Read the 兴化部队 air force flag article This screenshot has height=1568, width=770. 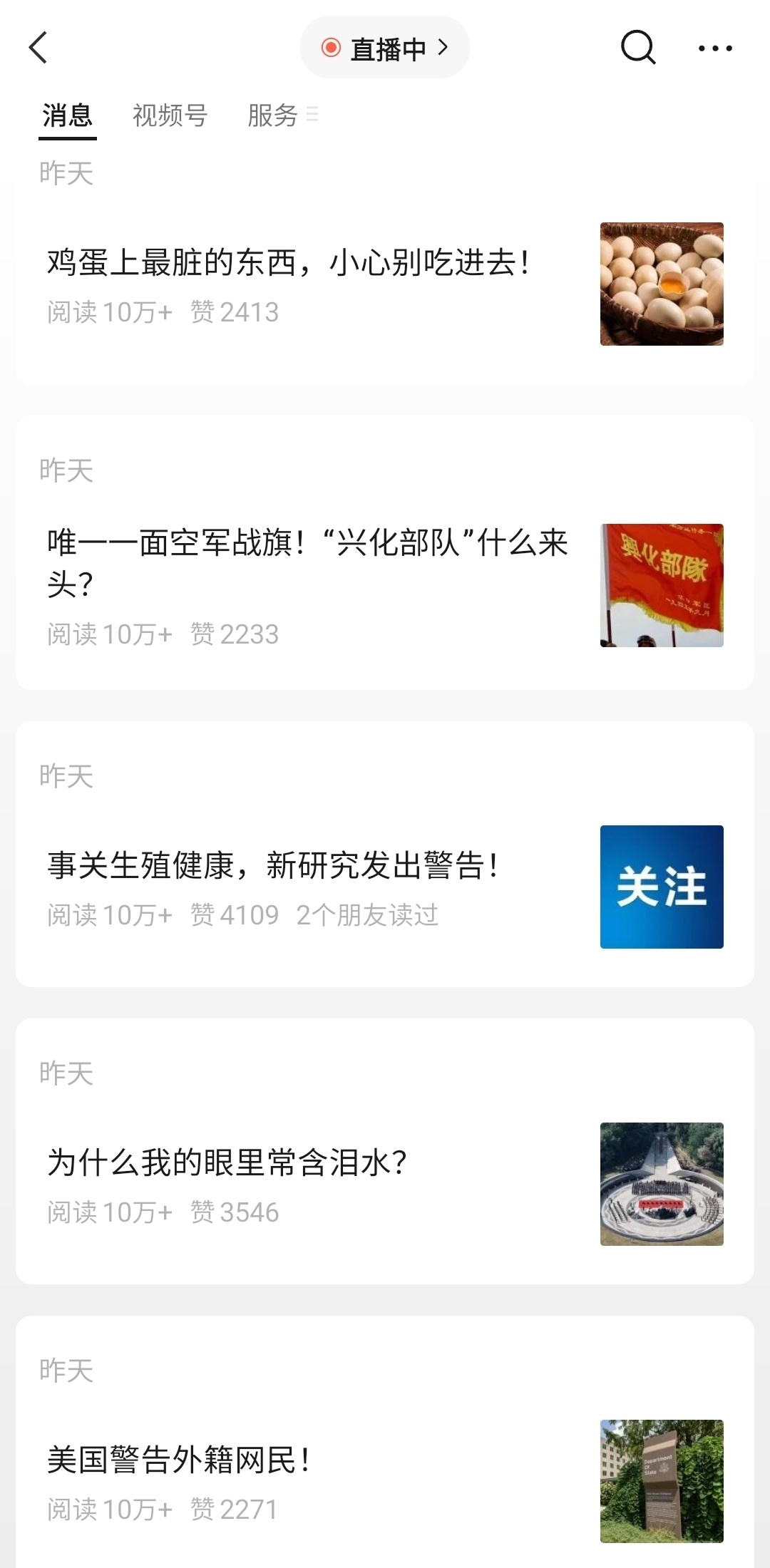pos(385,553)
